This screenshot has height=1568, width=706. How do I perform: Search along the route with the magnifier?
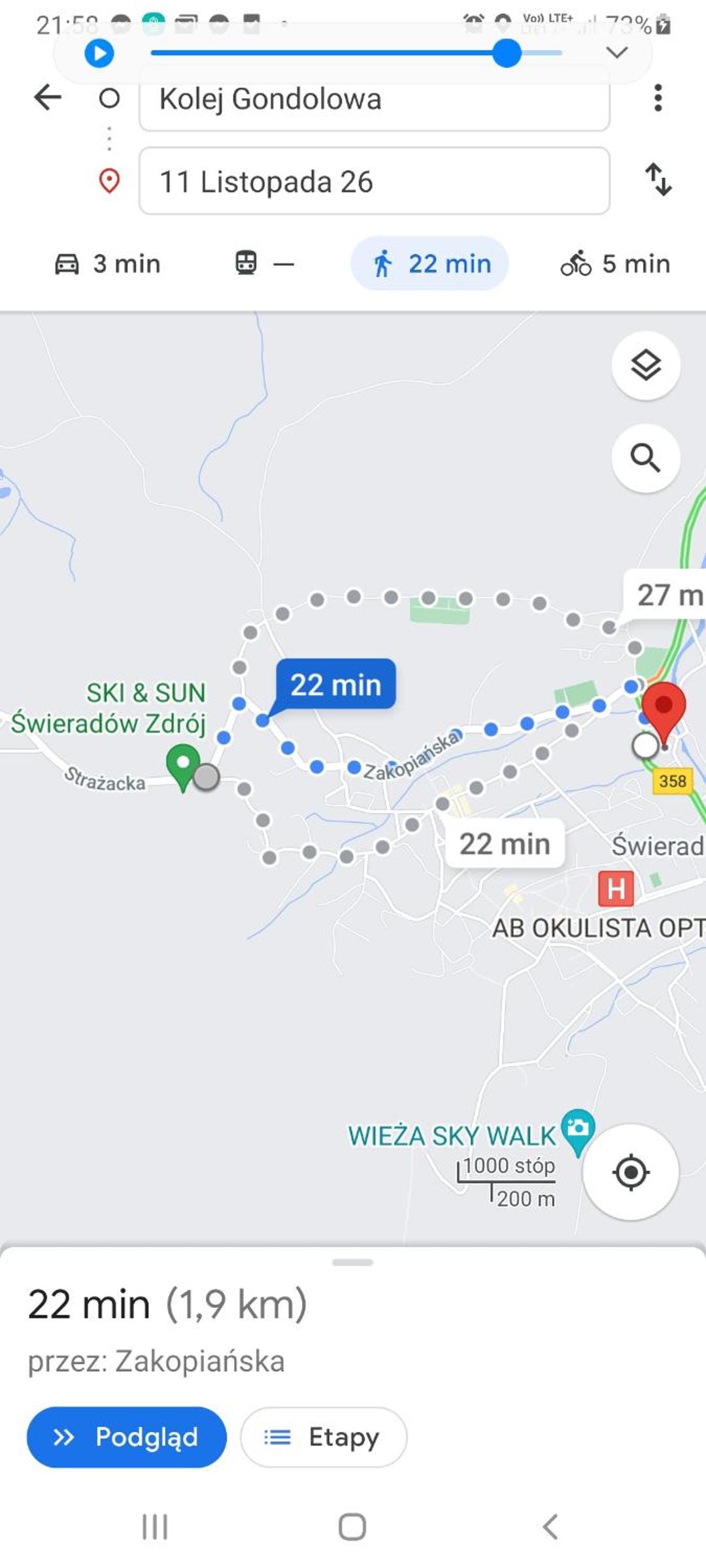646,458
